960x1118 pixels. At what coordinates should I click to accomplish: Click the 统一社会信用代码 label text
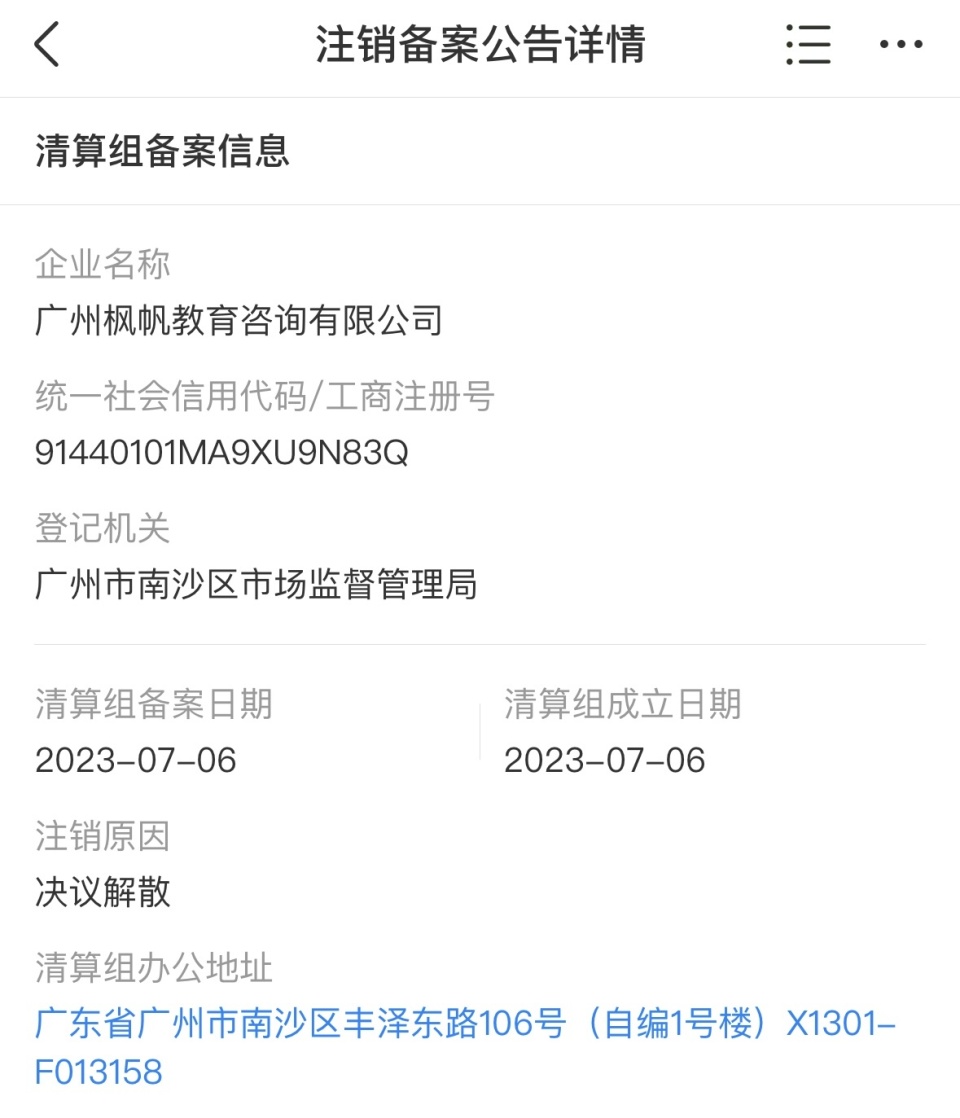265,397
